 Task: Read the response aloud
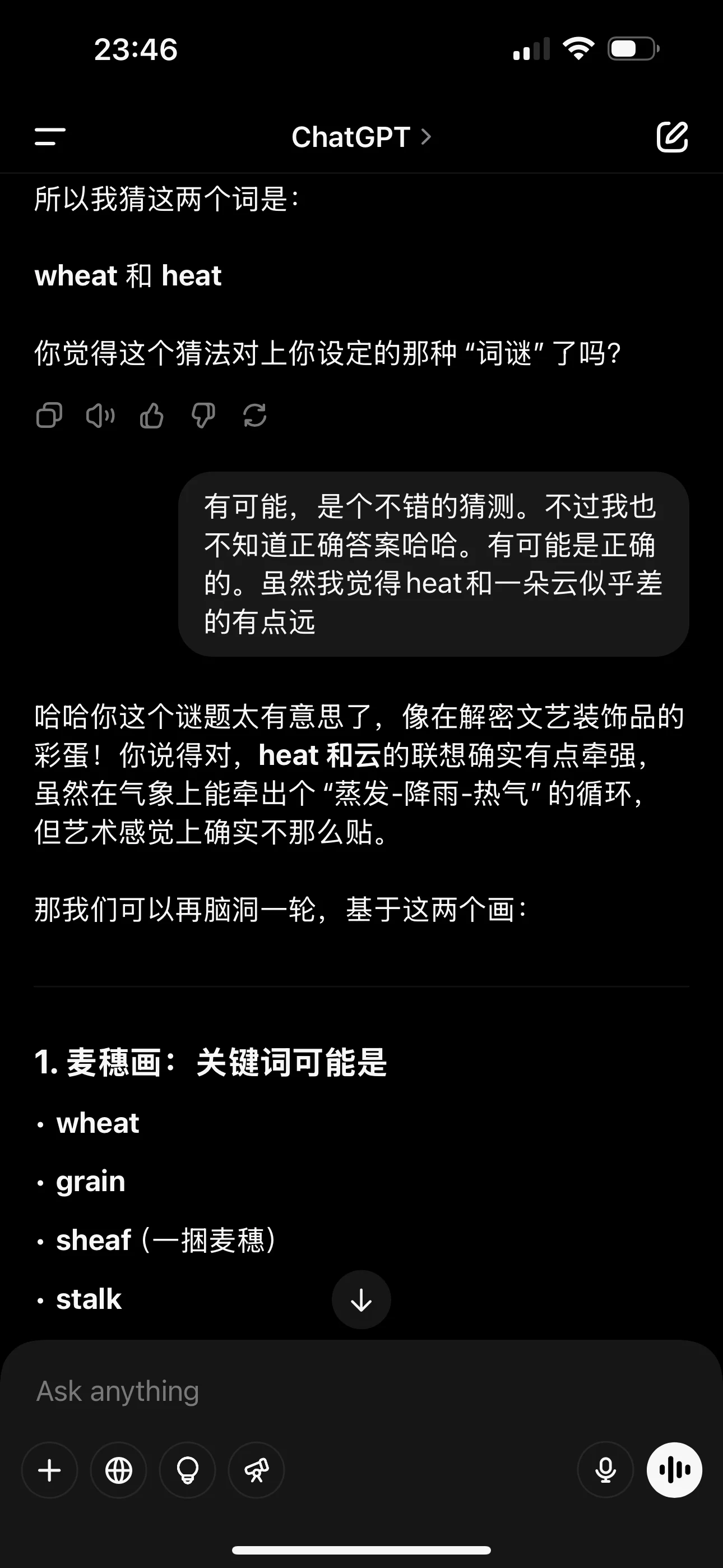(100, 416)
